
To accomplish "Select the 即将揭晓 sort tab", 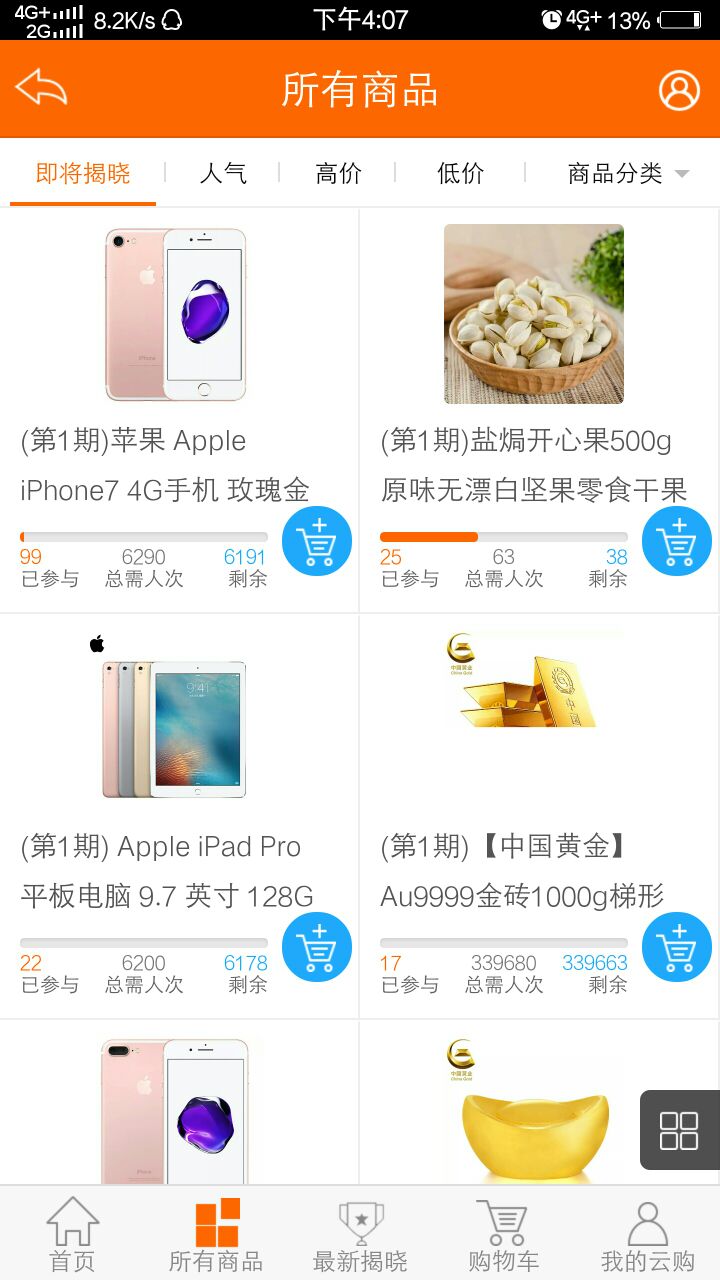I will [x=83, y=174].
